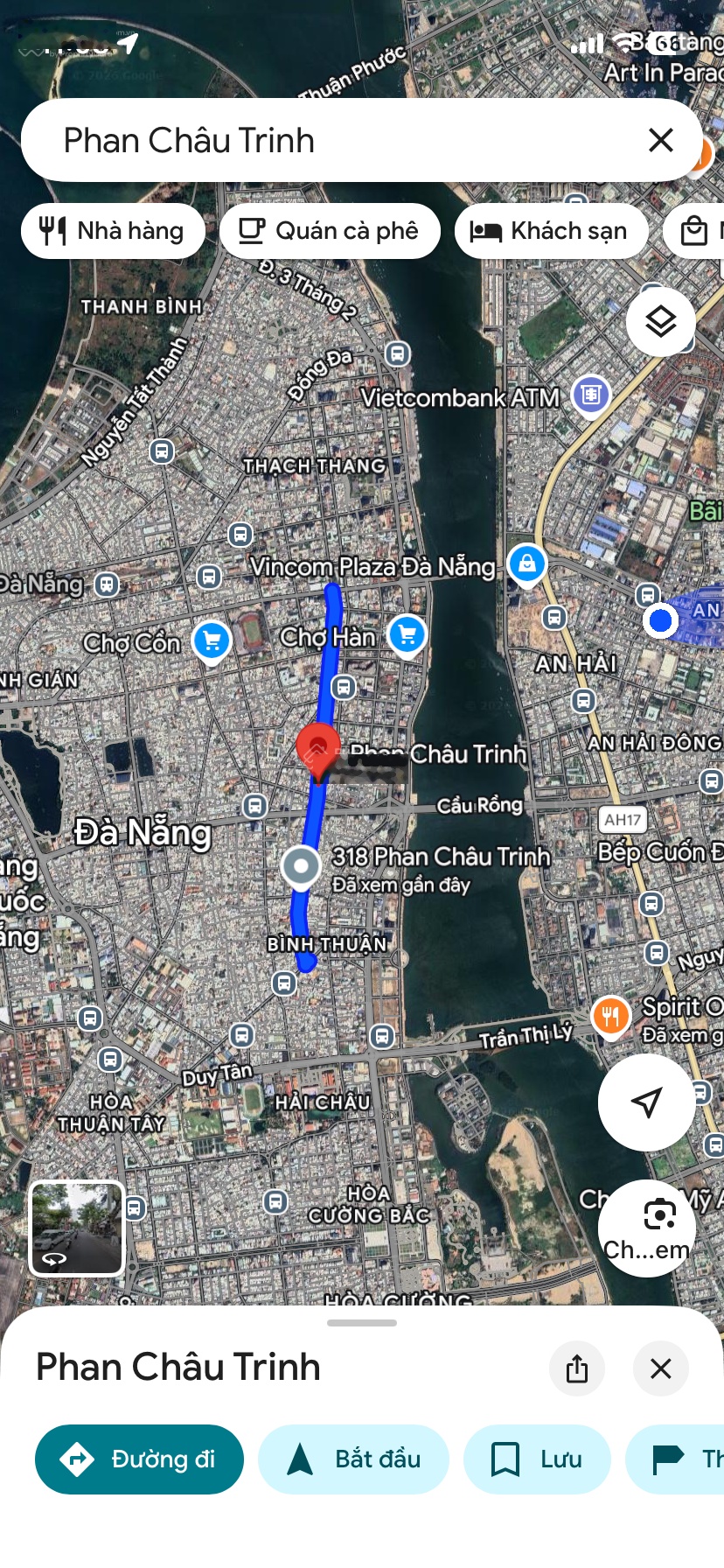The height and width of the screenshot is (1568, 724).
Task: Center map on my current location
Action: [646, 1102]
